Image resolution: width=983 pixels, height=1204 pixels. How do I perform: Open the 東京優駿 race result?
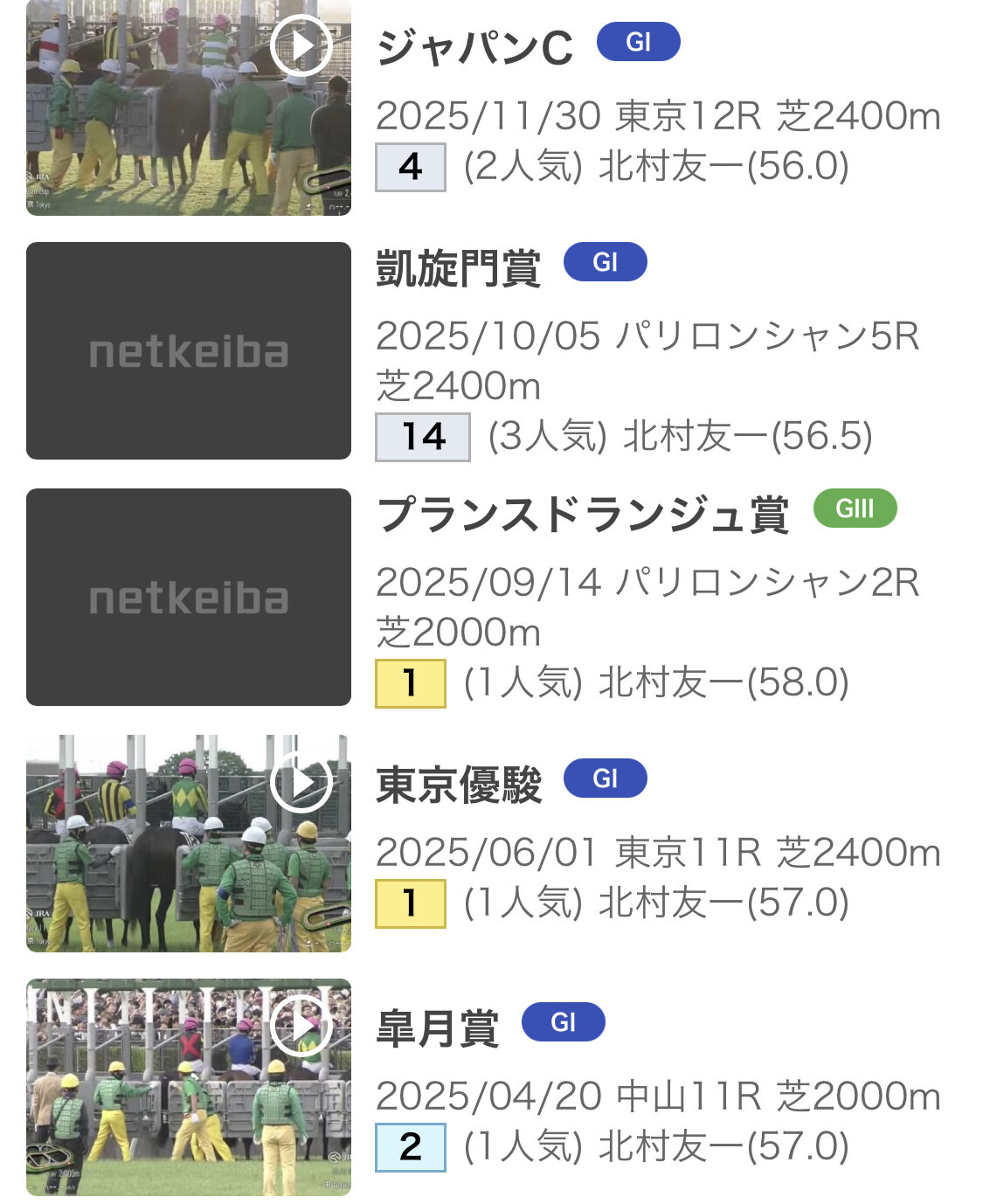point(458,784)
